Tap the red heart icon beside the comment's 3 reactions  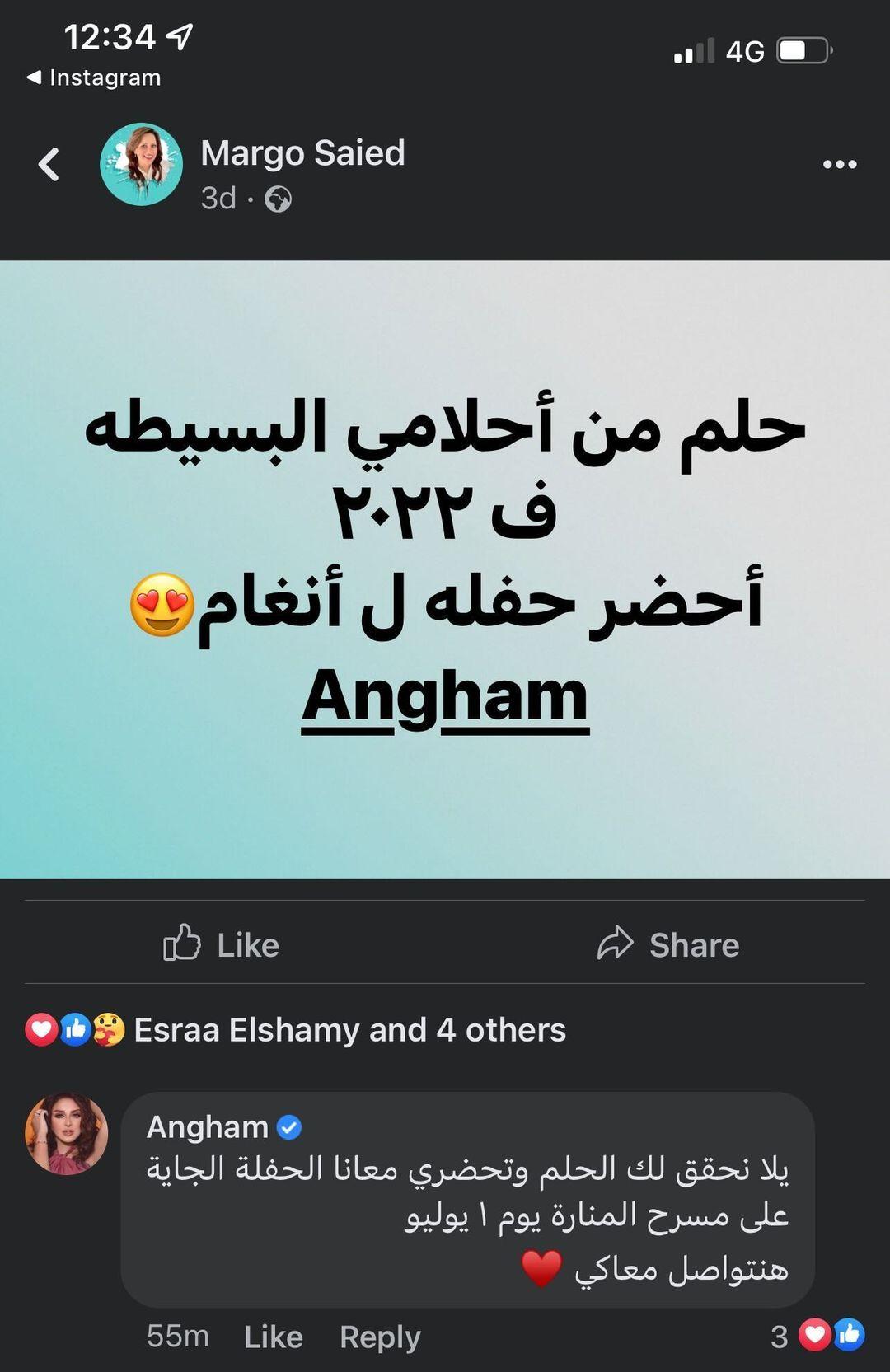click(x=815, y=1335)
